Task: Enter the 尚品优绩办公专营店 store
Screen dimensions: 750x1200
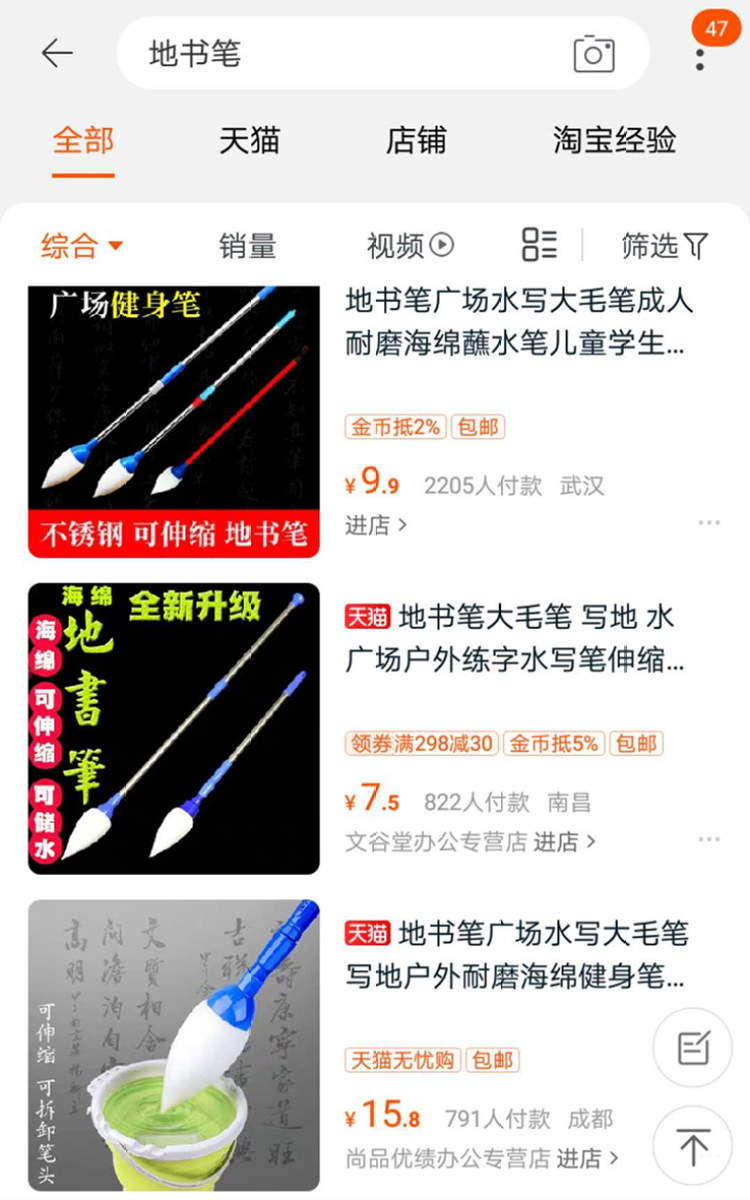Action: point(483,1158)
